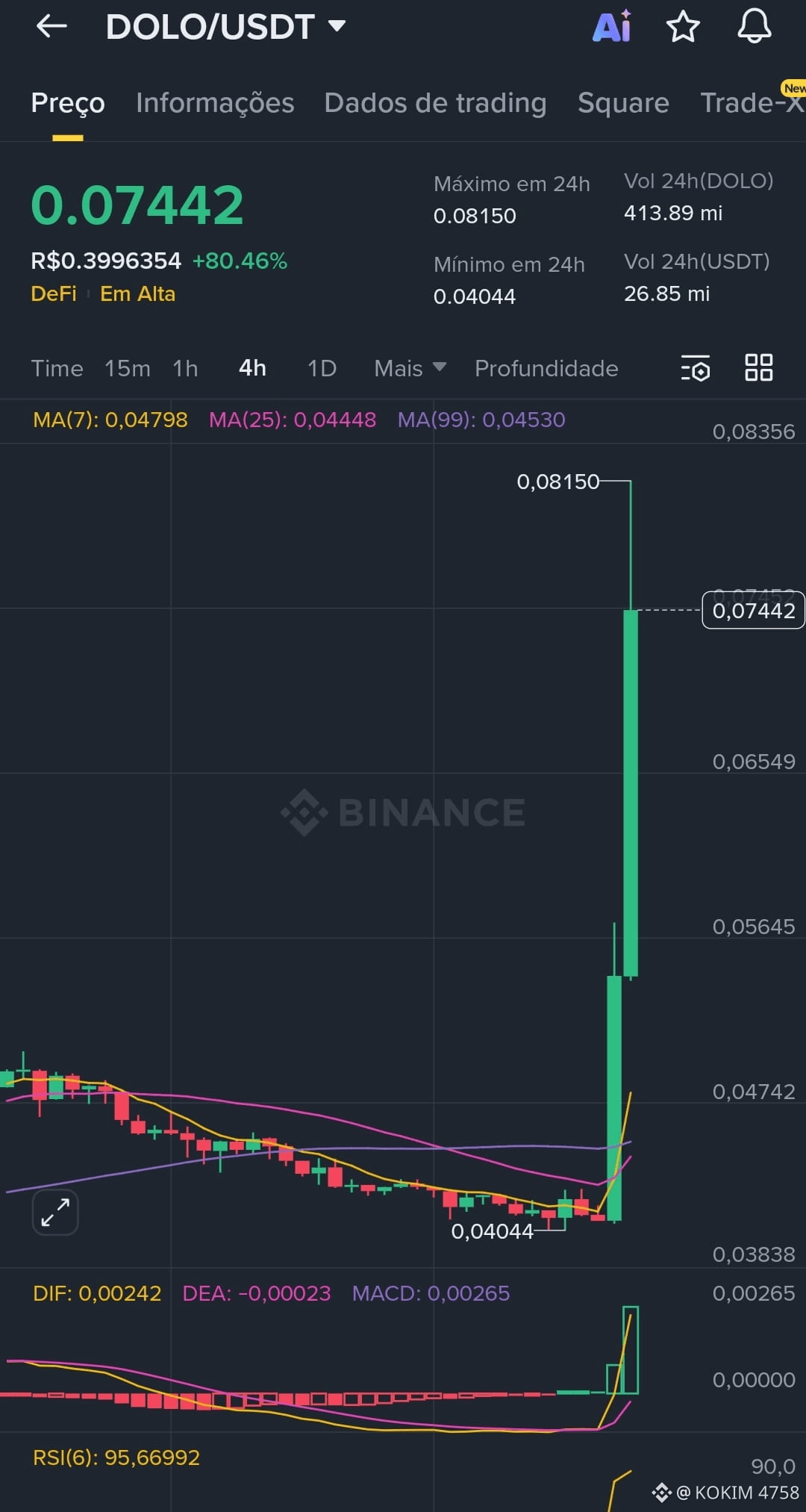Tap the DeFi category tag
The image size is (806, 1512).
54,294
